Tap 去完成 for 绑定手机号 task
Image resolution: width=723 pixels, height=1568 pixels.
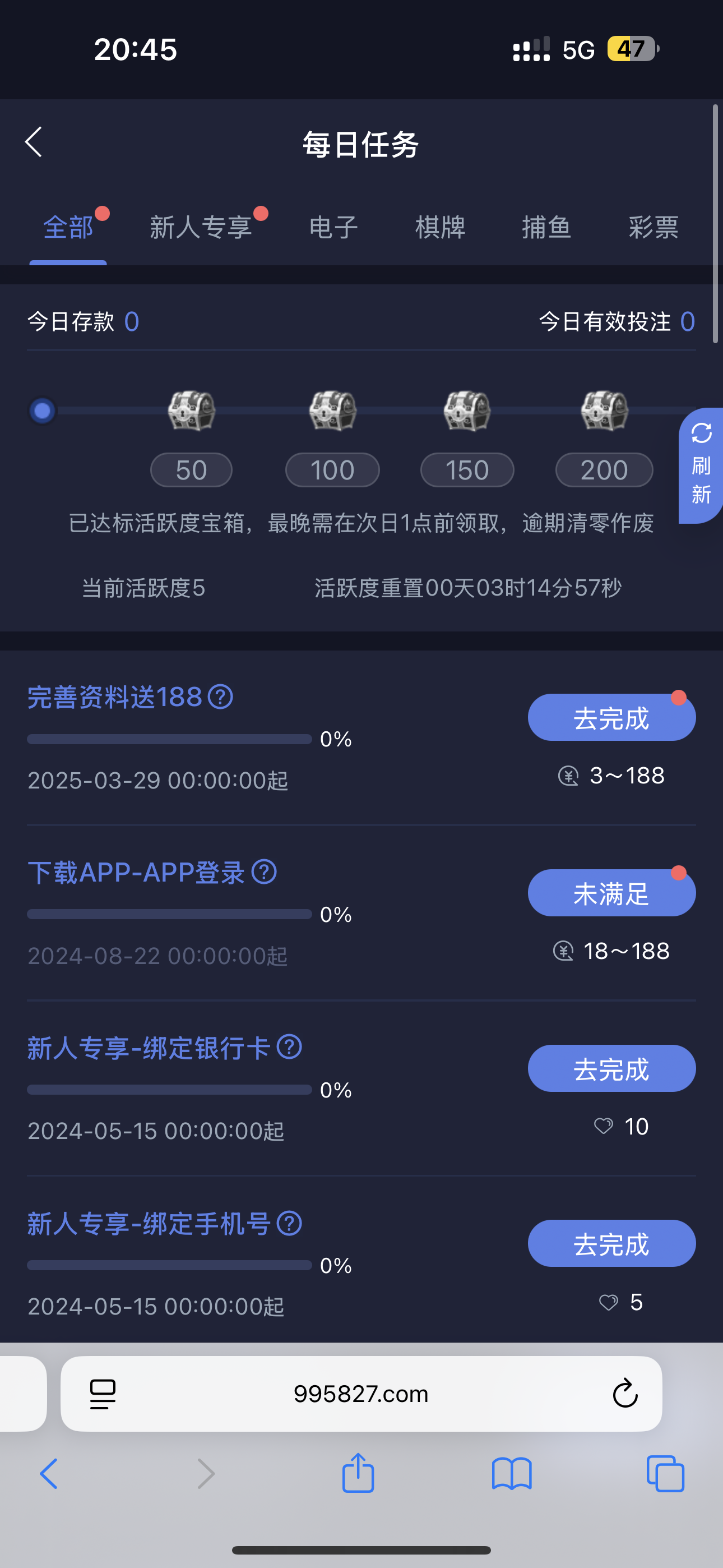click(x=611, y=1243)
